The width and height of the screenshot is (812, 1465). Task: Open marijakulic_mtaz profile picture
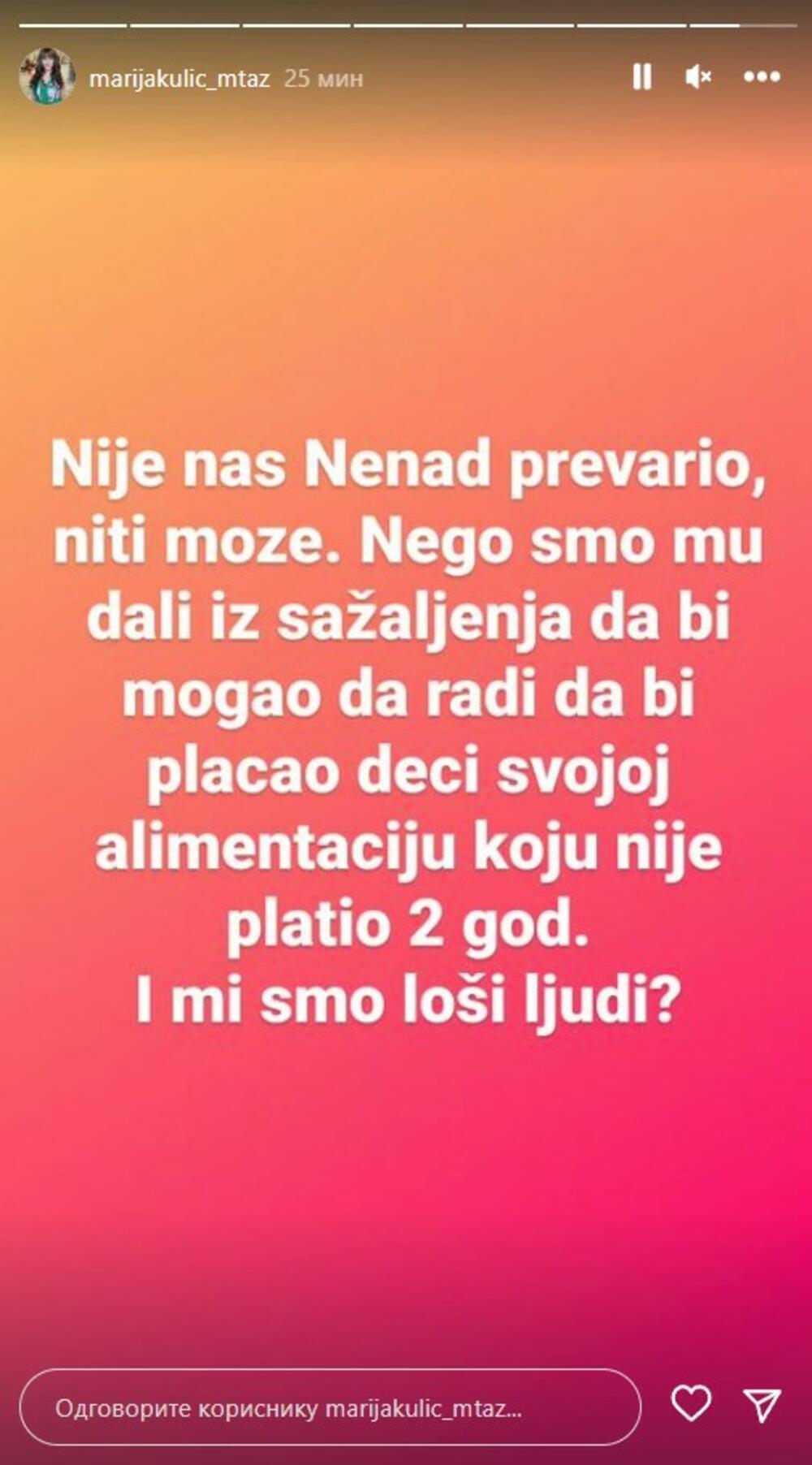[x=47, y=76]
